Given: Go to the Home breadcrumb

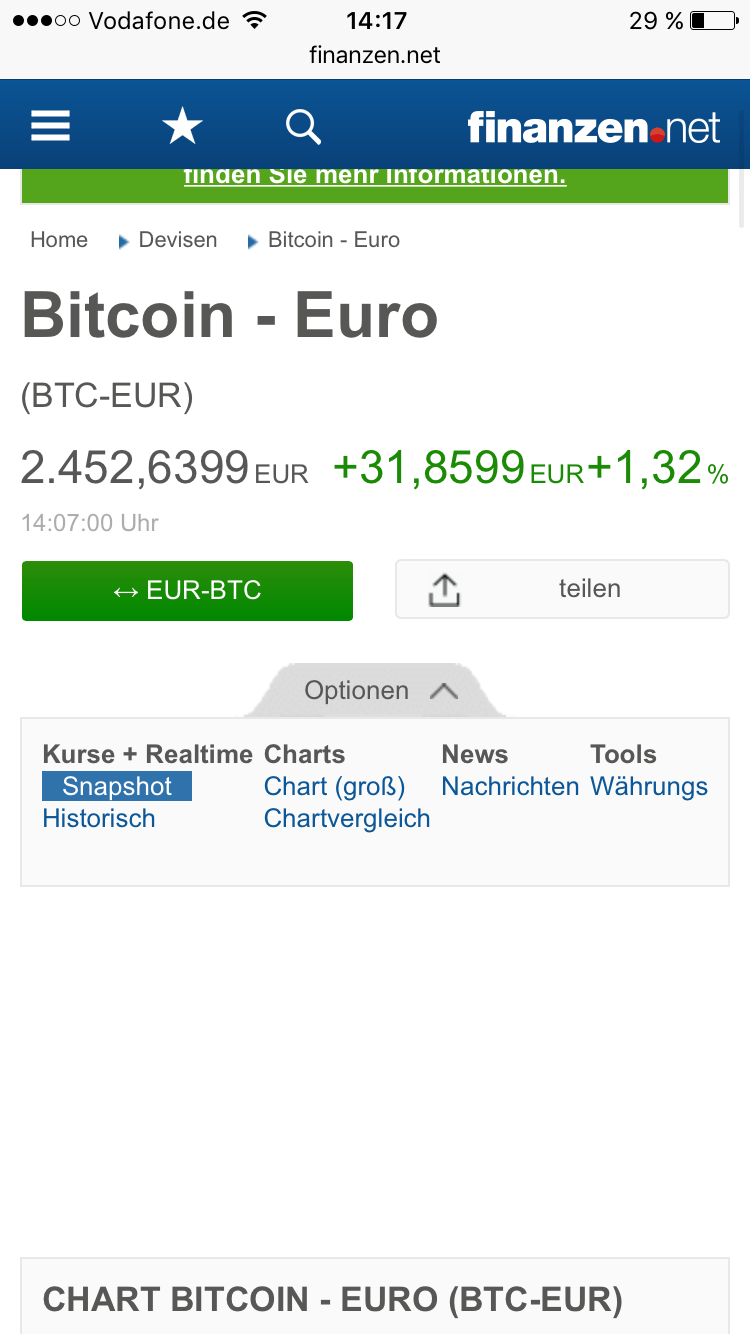Looking at the screenshot, I should pos(59,240).
